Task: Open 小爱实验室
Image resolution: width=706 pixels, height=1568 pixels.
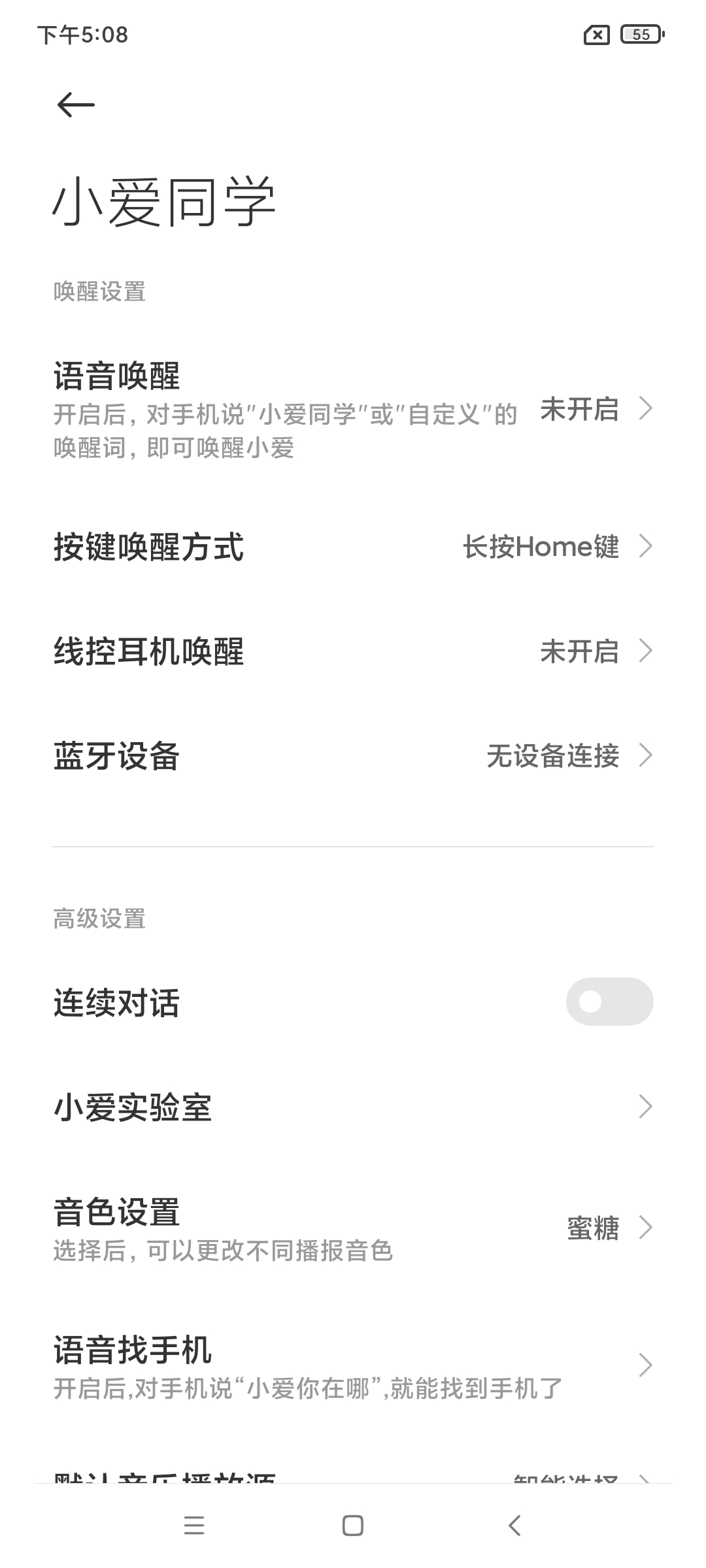Action: 353,1107
